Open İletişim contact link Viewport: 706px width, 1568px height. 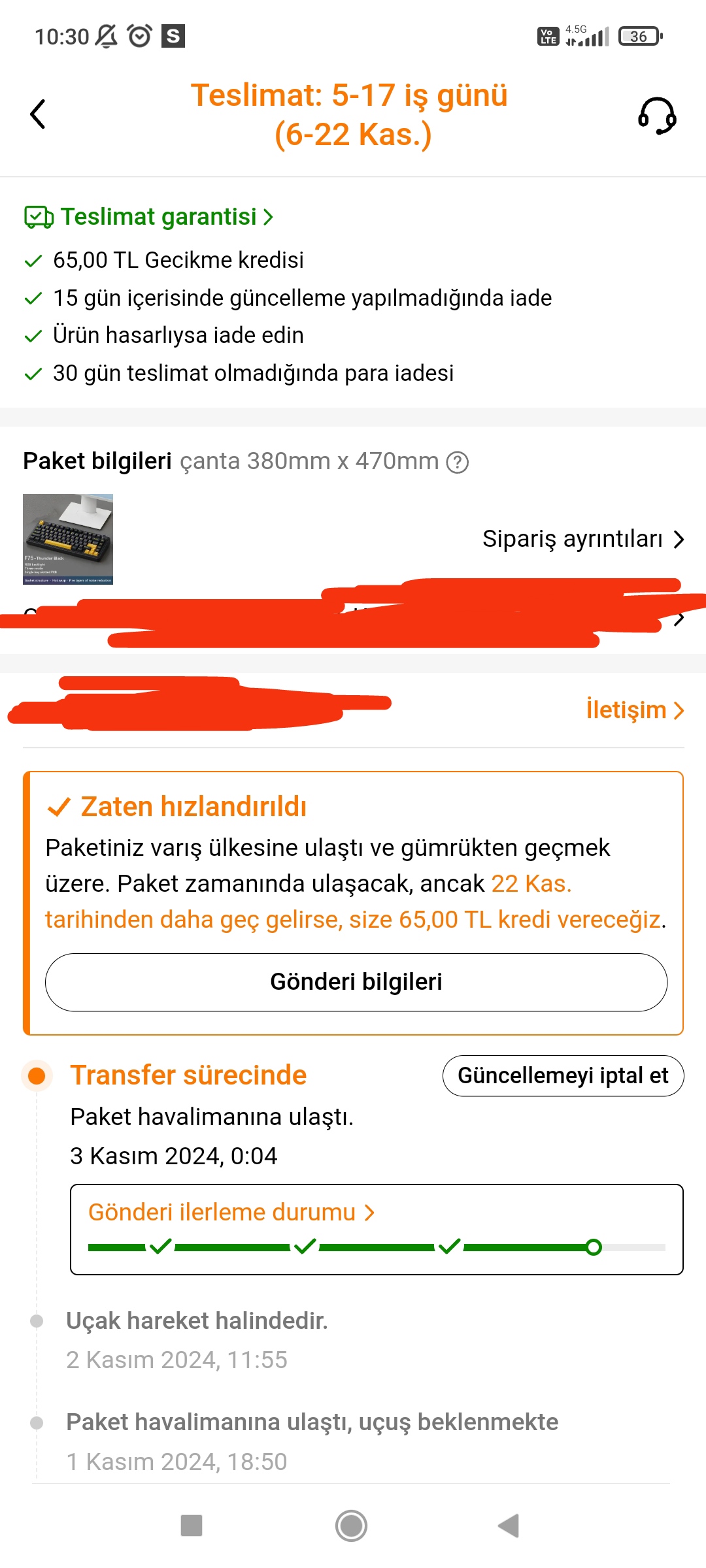634,710
